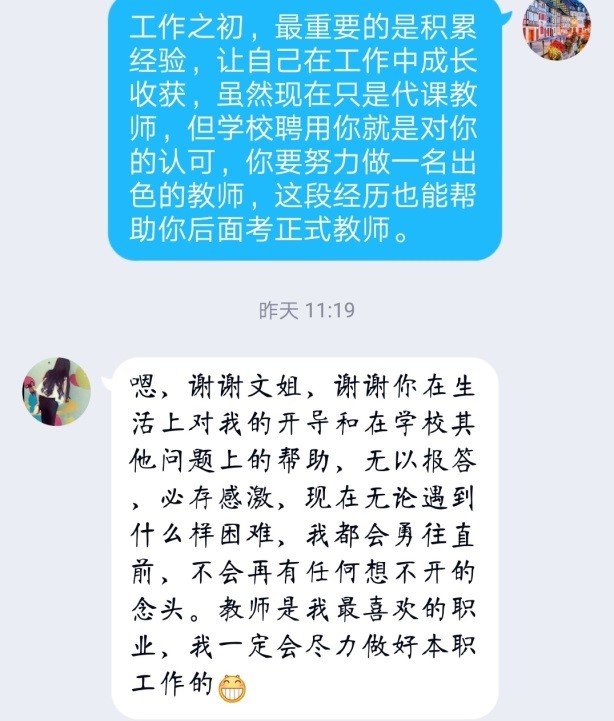Viewport: 614px width, 721px height.
Task: Open the avatar beside the white reply message
Action: point(57,392)
